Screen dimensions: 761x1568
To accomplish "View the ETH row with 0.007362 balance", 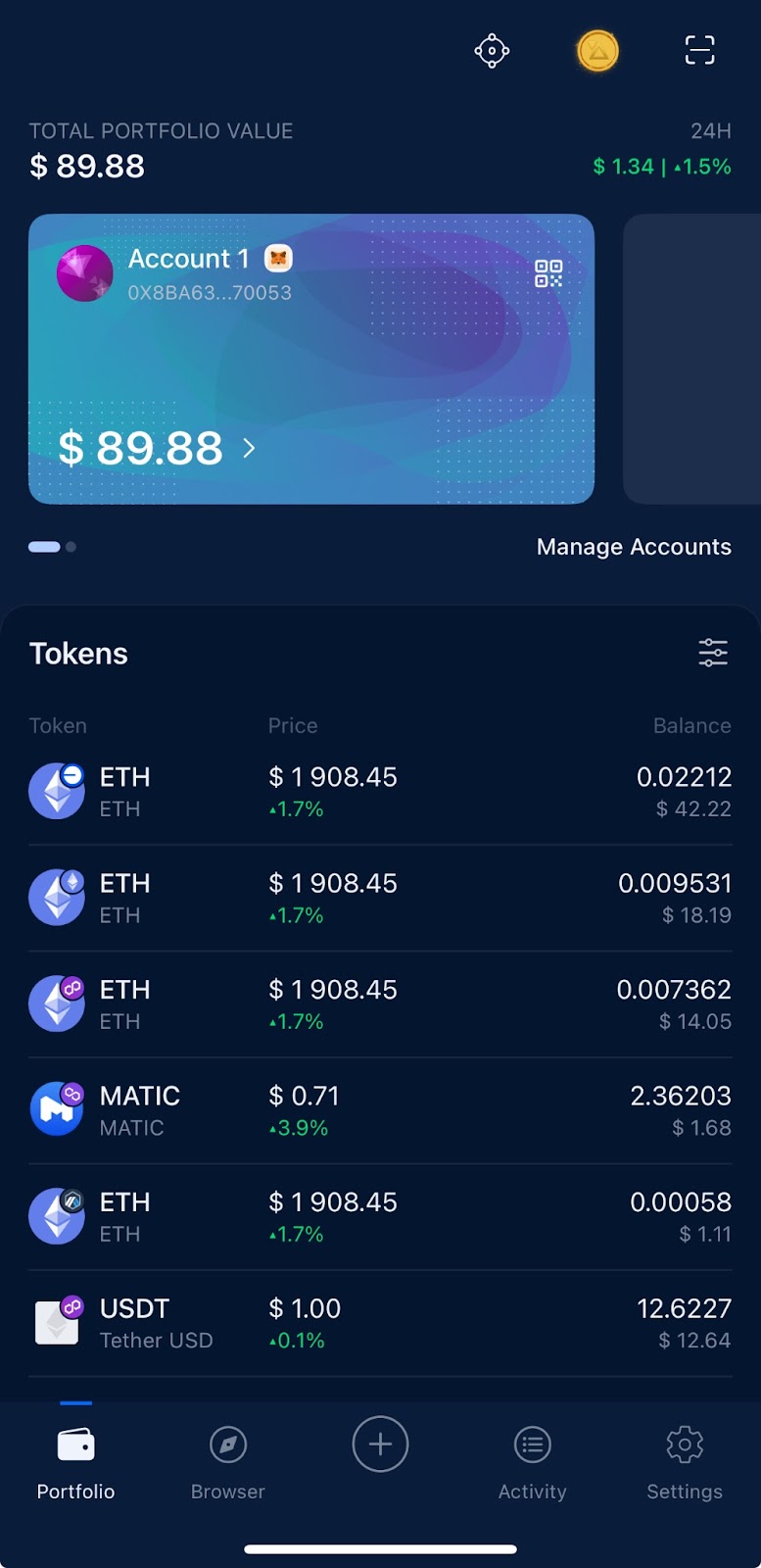I will tap(380, 1004).
